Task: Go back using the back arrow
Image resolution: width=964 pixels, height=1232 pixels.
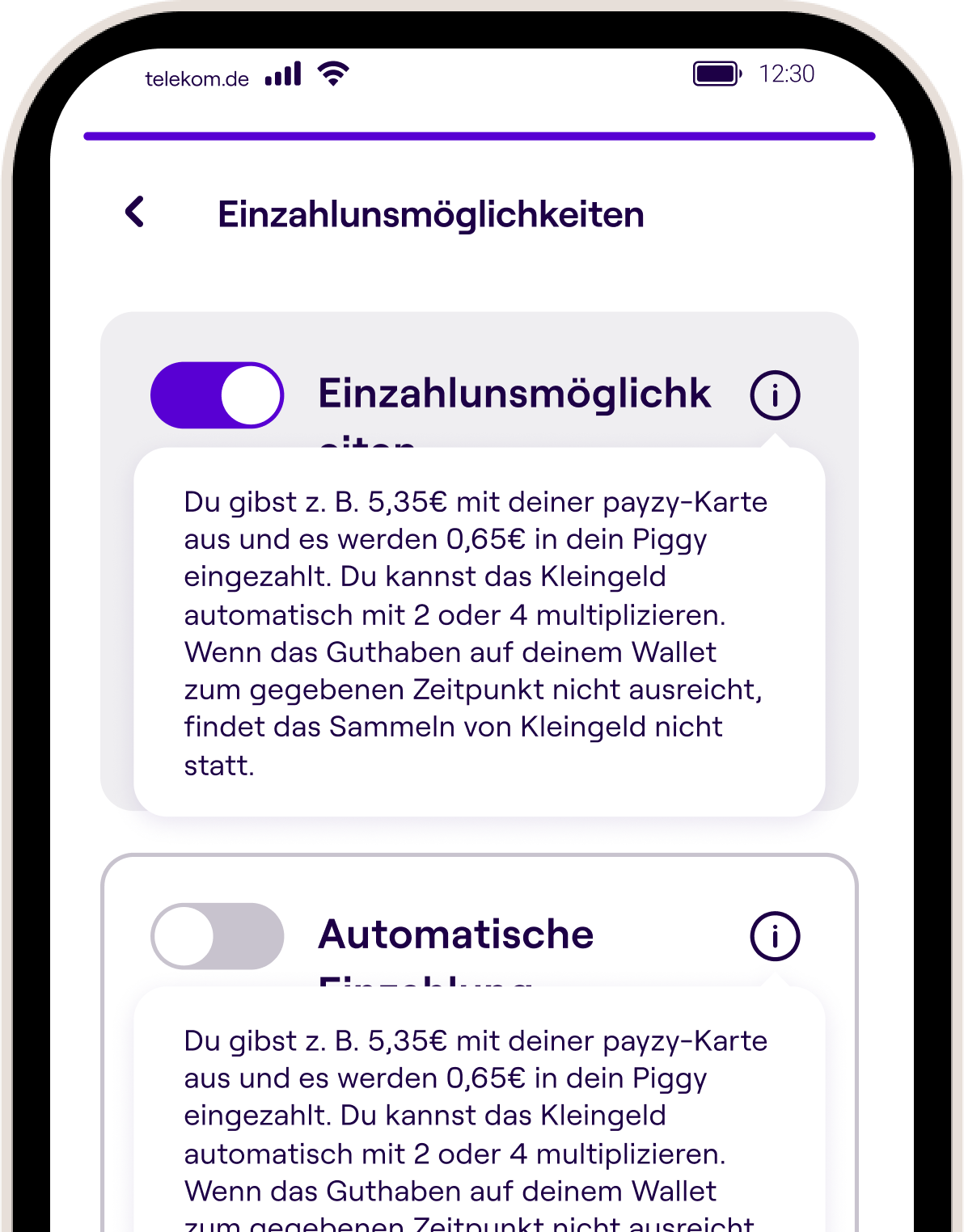Action: (x=135, y=213)
